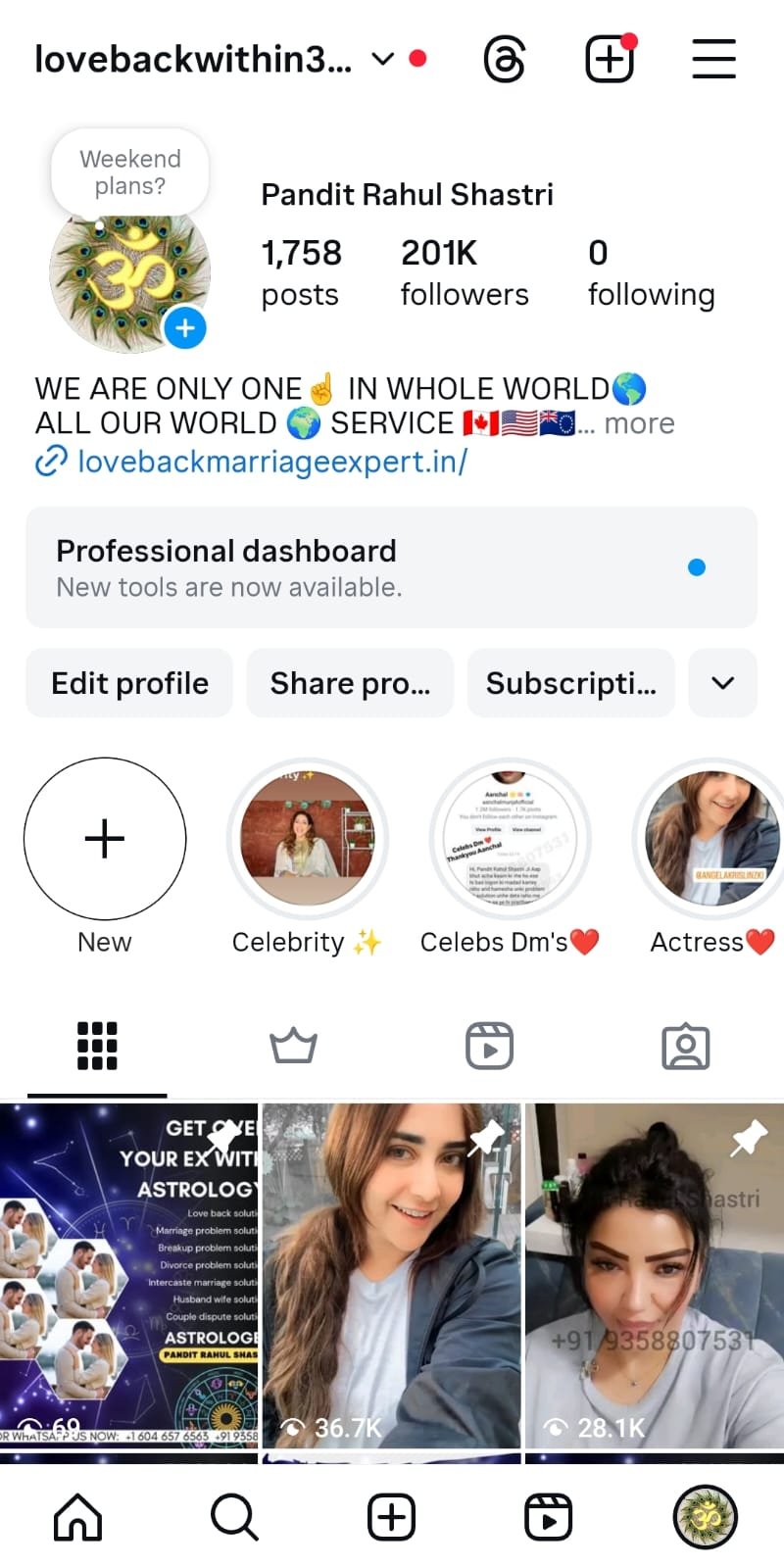Open lovebackmarriageexpert.in link
The image size is (784, 1568).
click(x=271, y=461)
